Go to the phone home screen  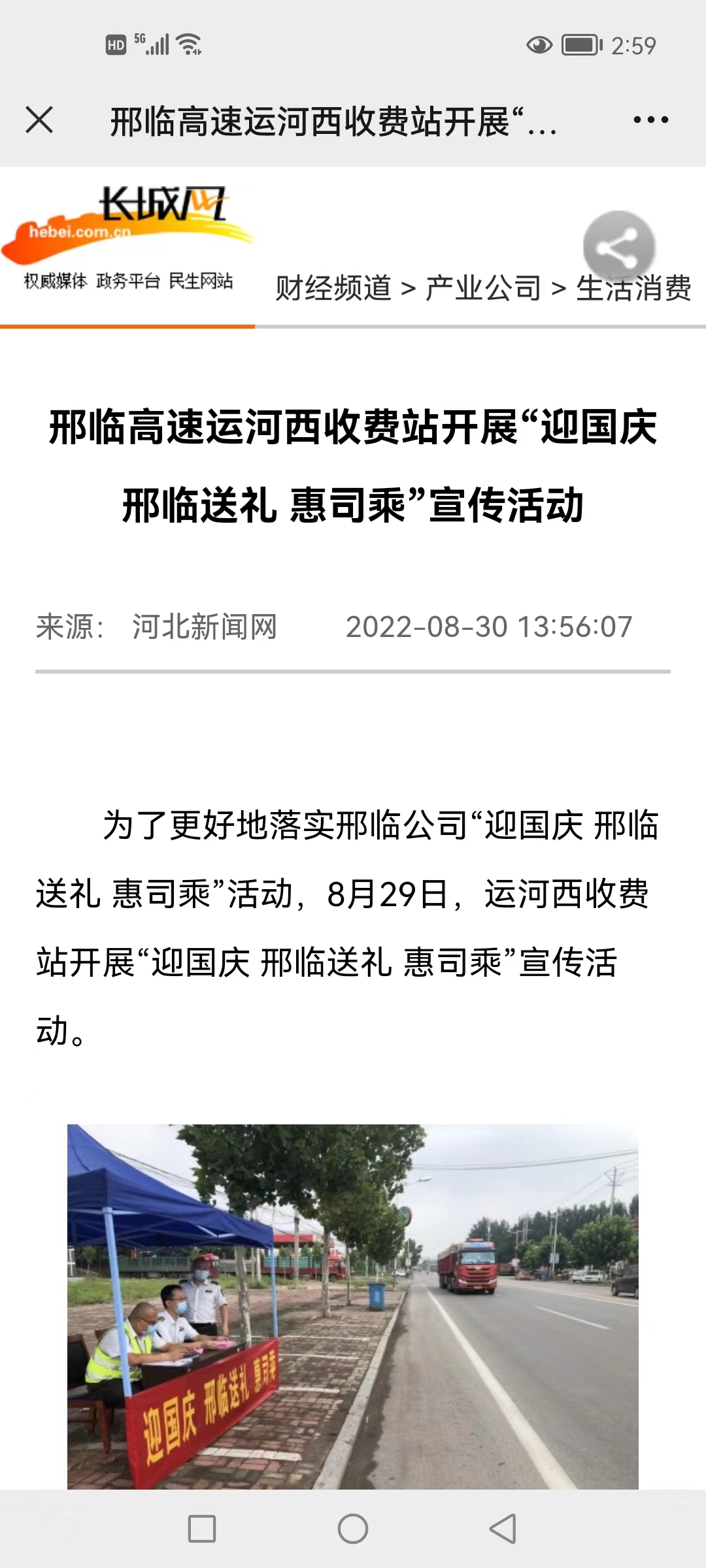tap(353, 1529)
